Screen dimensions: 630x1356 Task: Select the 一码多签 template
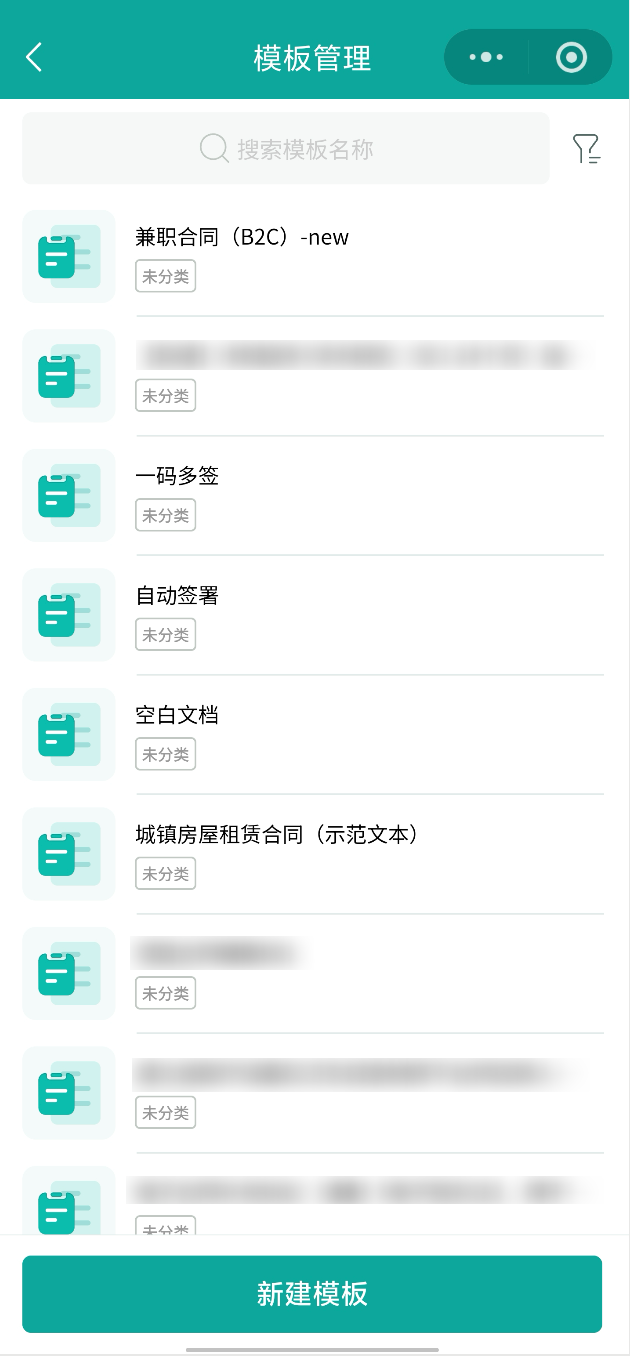(177, 477)
